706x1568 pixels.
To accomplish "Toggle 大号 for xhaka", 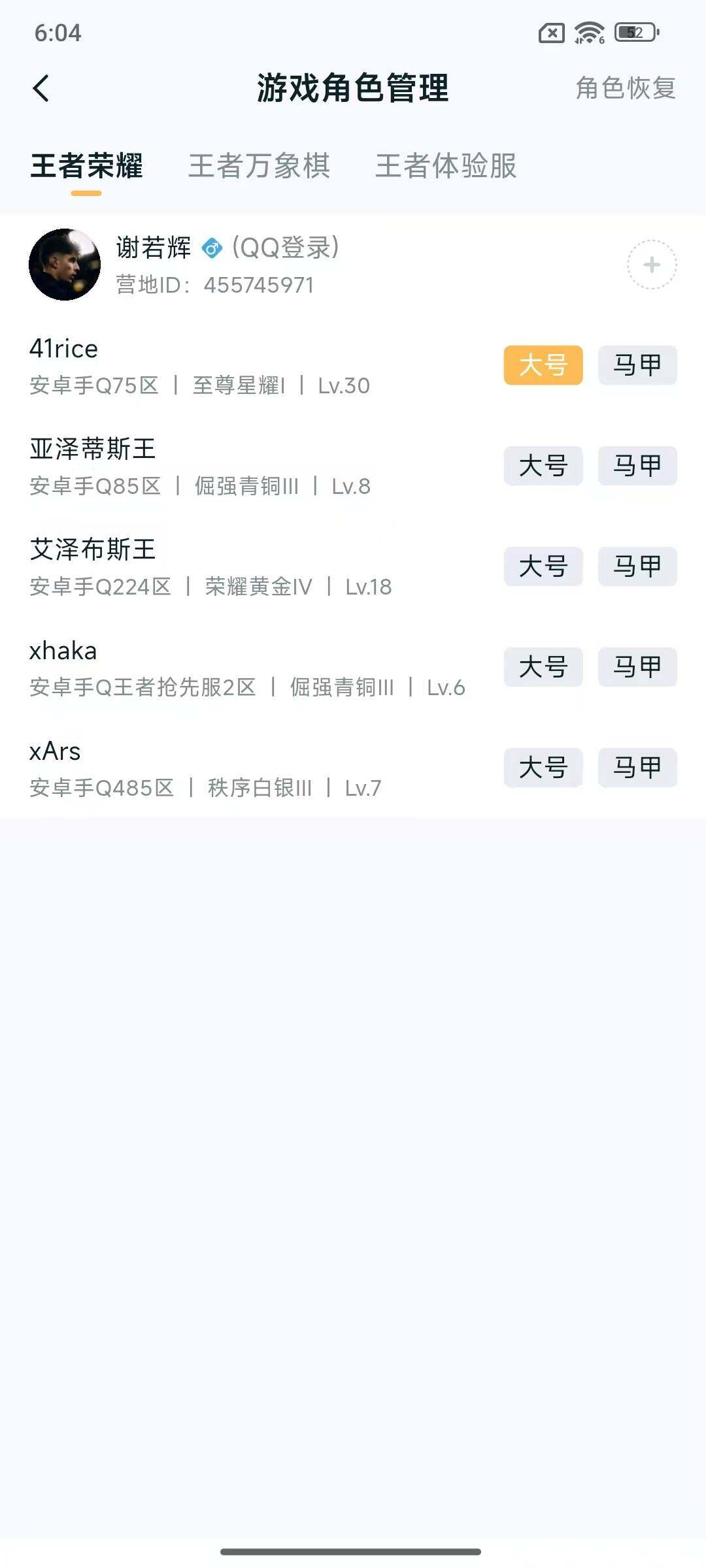I will 545,668.
